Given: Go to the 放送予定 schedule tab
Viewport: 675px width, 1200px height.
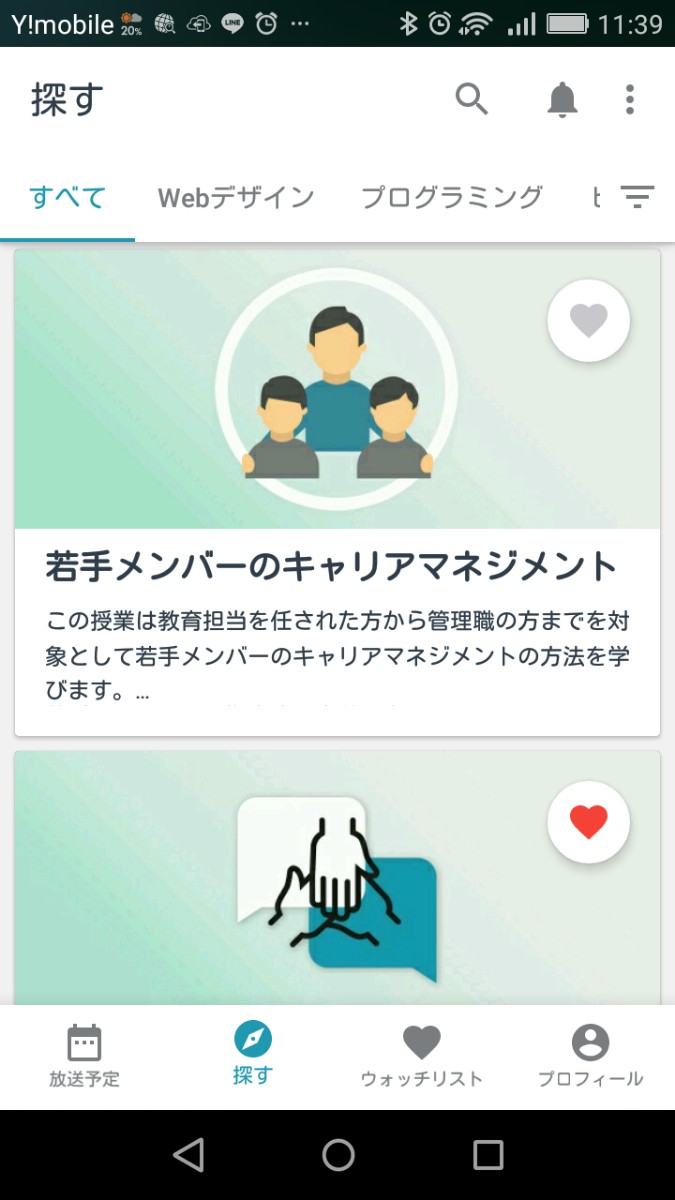Looking at the screenshot, I should [x=84, y=1056].
